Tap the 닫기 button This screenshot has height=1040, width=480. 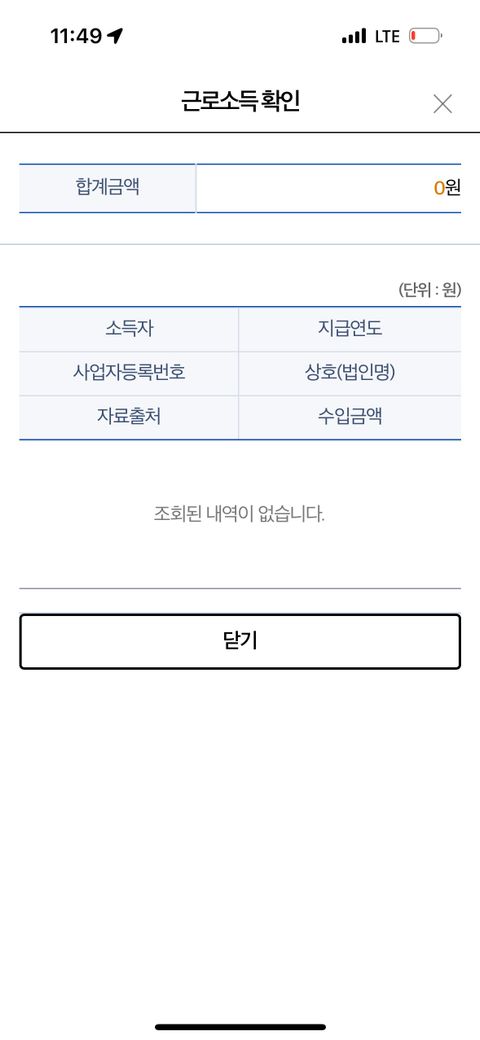click(240, 641)
